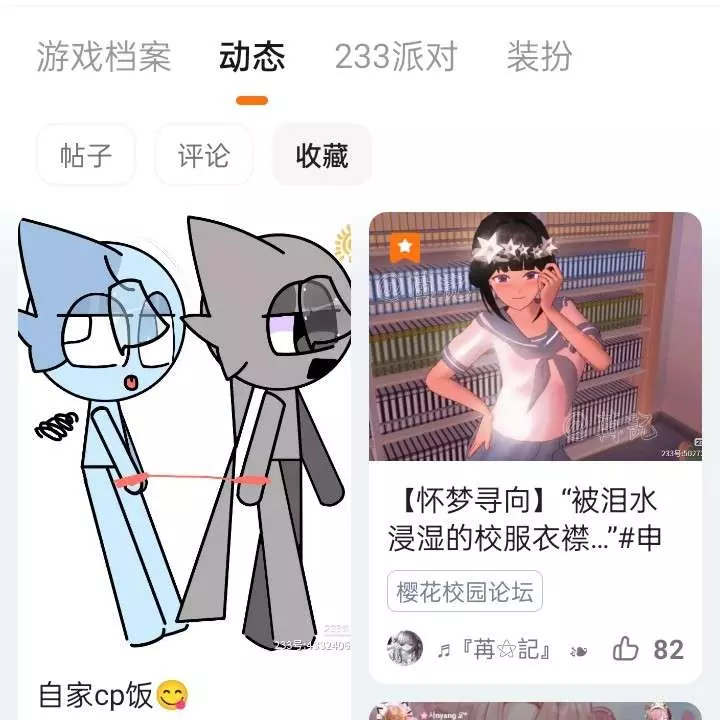This screenshot has width=720, height=720.
Task: Open the 樱花校园论坛 tag
Action: [x=464, y=592]
